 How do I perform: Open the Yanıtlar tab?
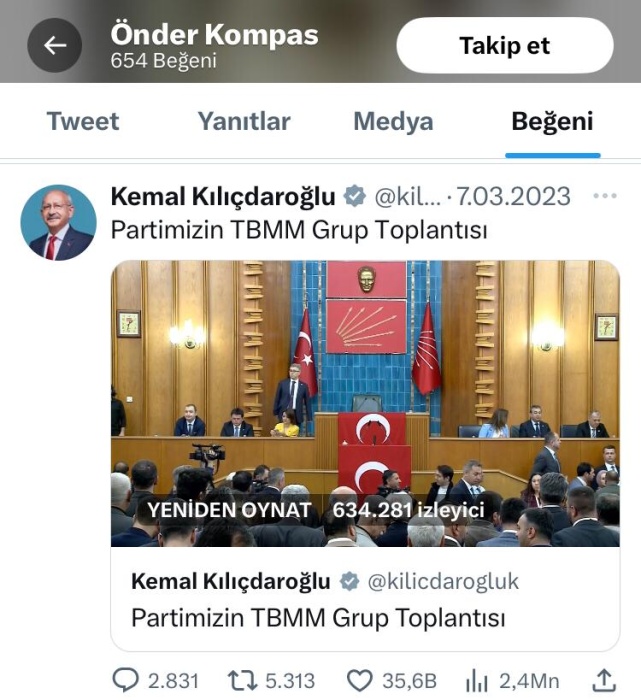244,122
